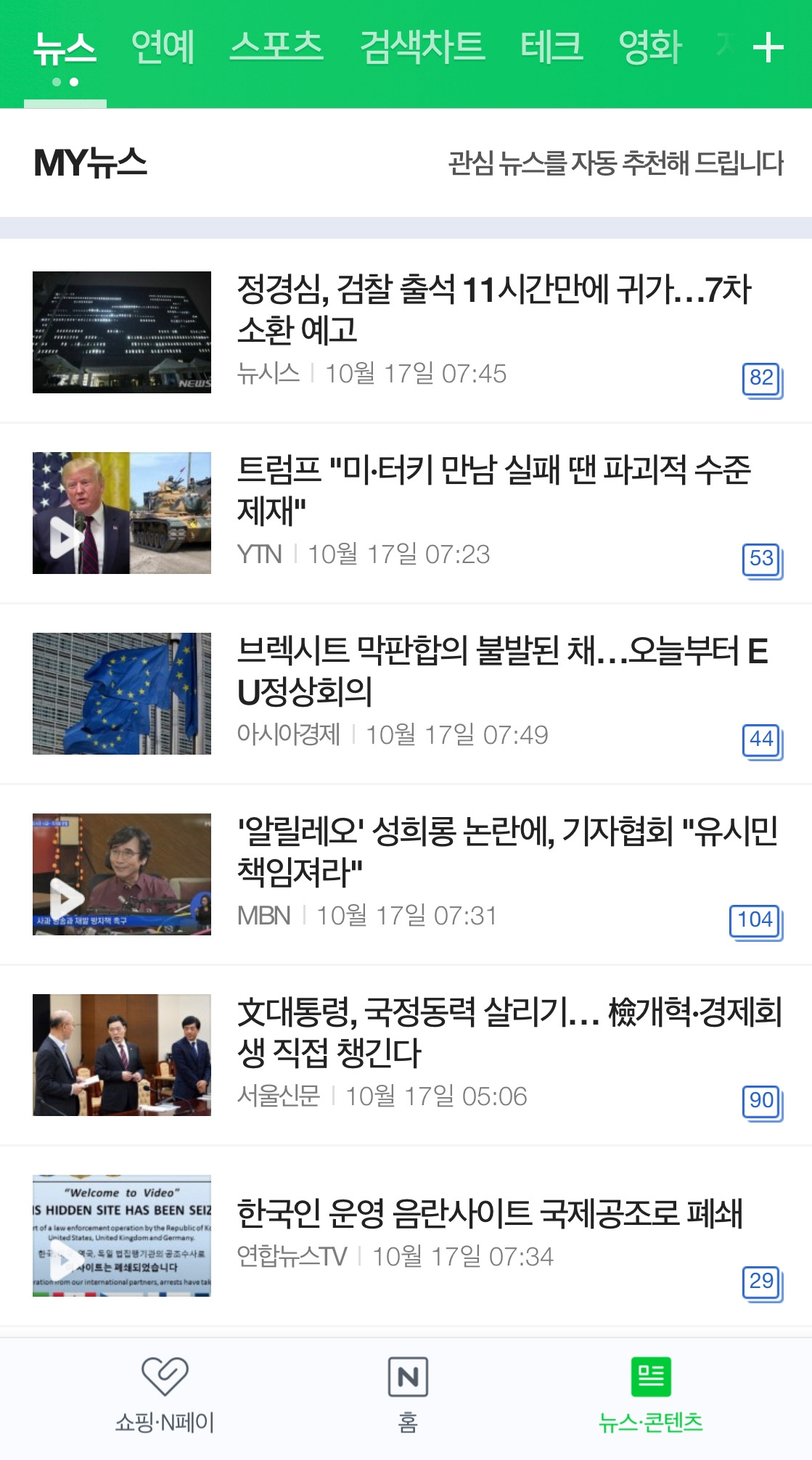This screenshot has height=1460, width=812.
Task: Open the 알릴레오 성희롱 논란 article
Action: tap(507, 851)
